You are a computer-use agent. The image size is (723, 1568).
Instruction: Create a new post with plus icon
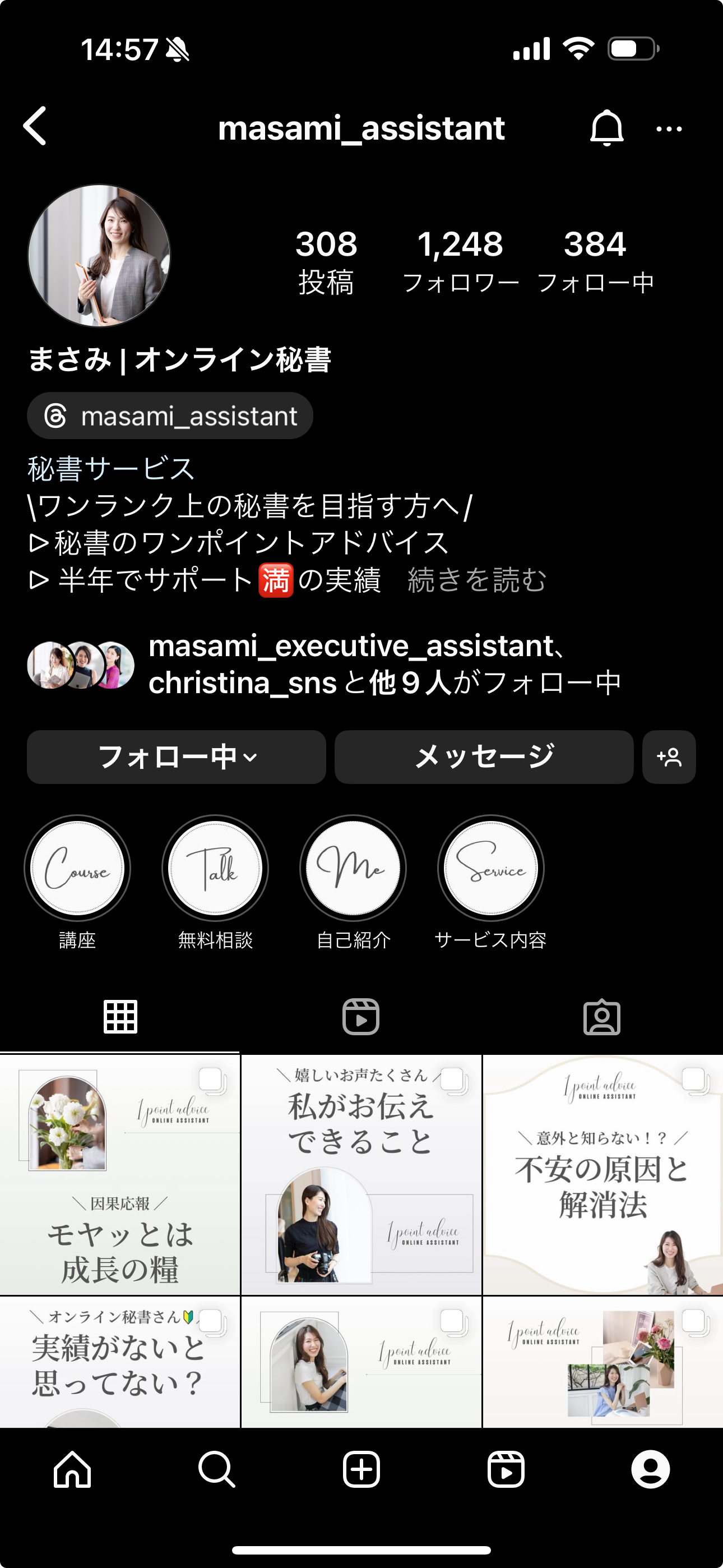(361, 1469)
